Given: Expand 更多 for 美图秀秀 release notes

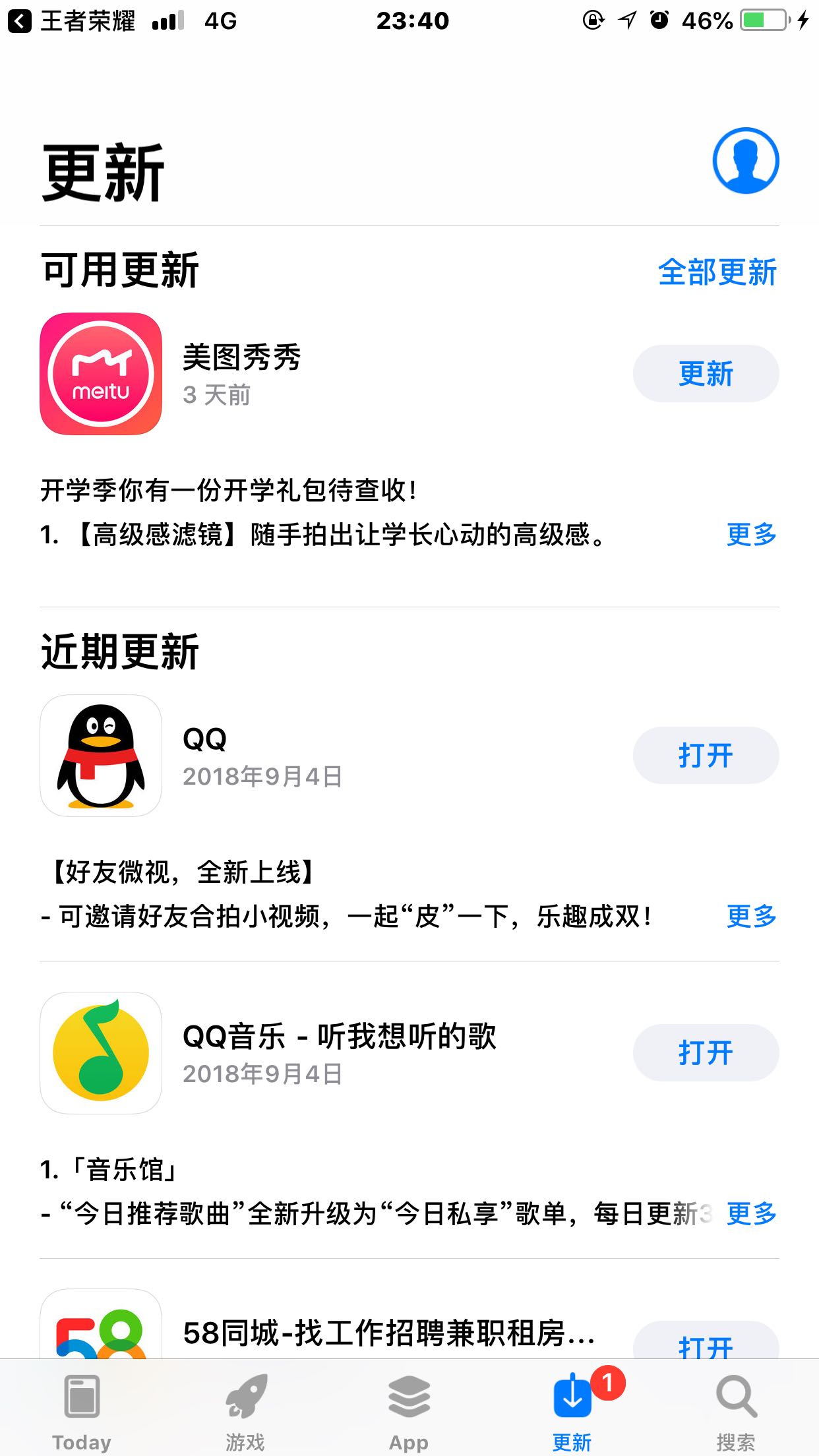Looking at the screenshot, I should click(x=751, y=535).
